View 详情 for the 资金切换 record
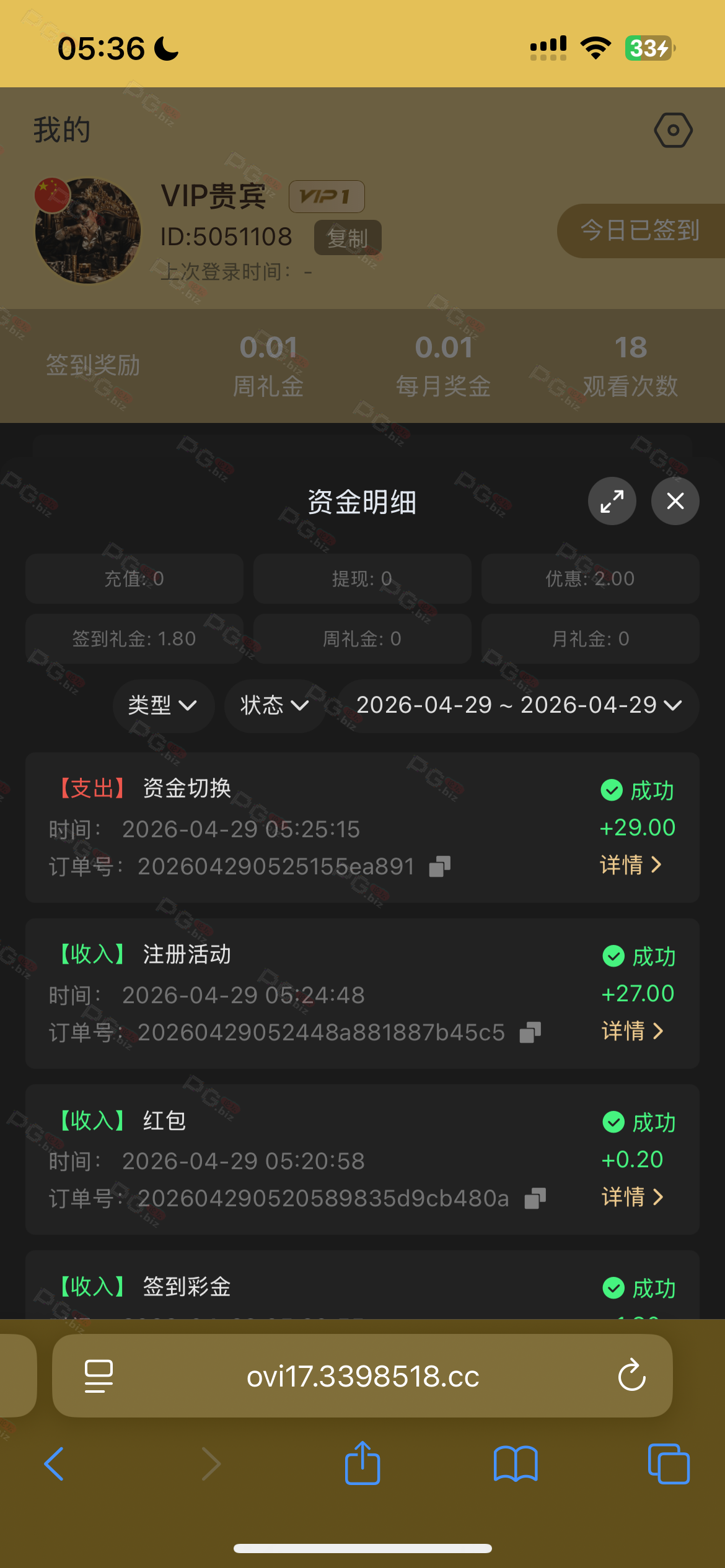 tap(631, 865)
